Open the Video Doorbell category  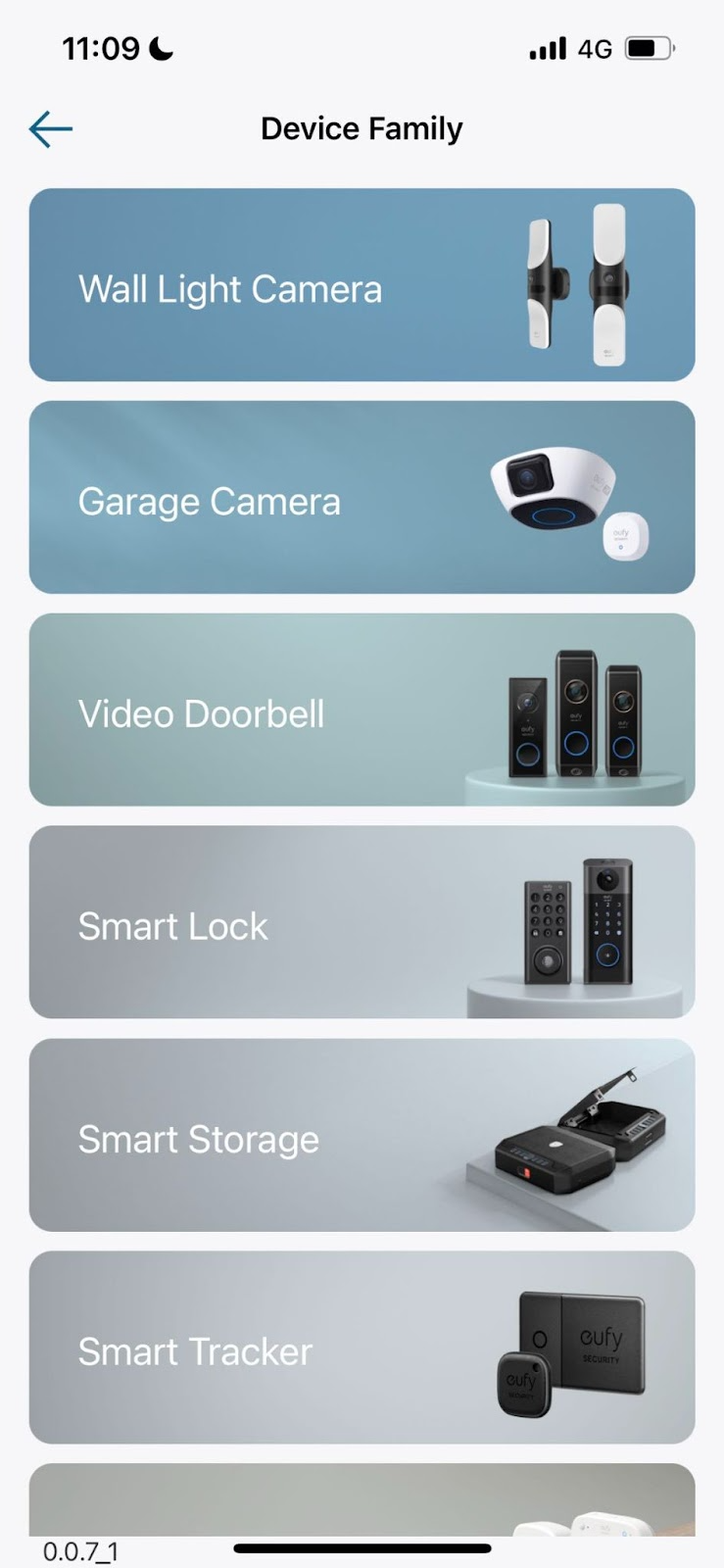coord(362,710)
